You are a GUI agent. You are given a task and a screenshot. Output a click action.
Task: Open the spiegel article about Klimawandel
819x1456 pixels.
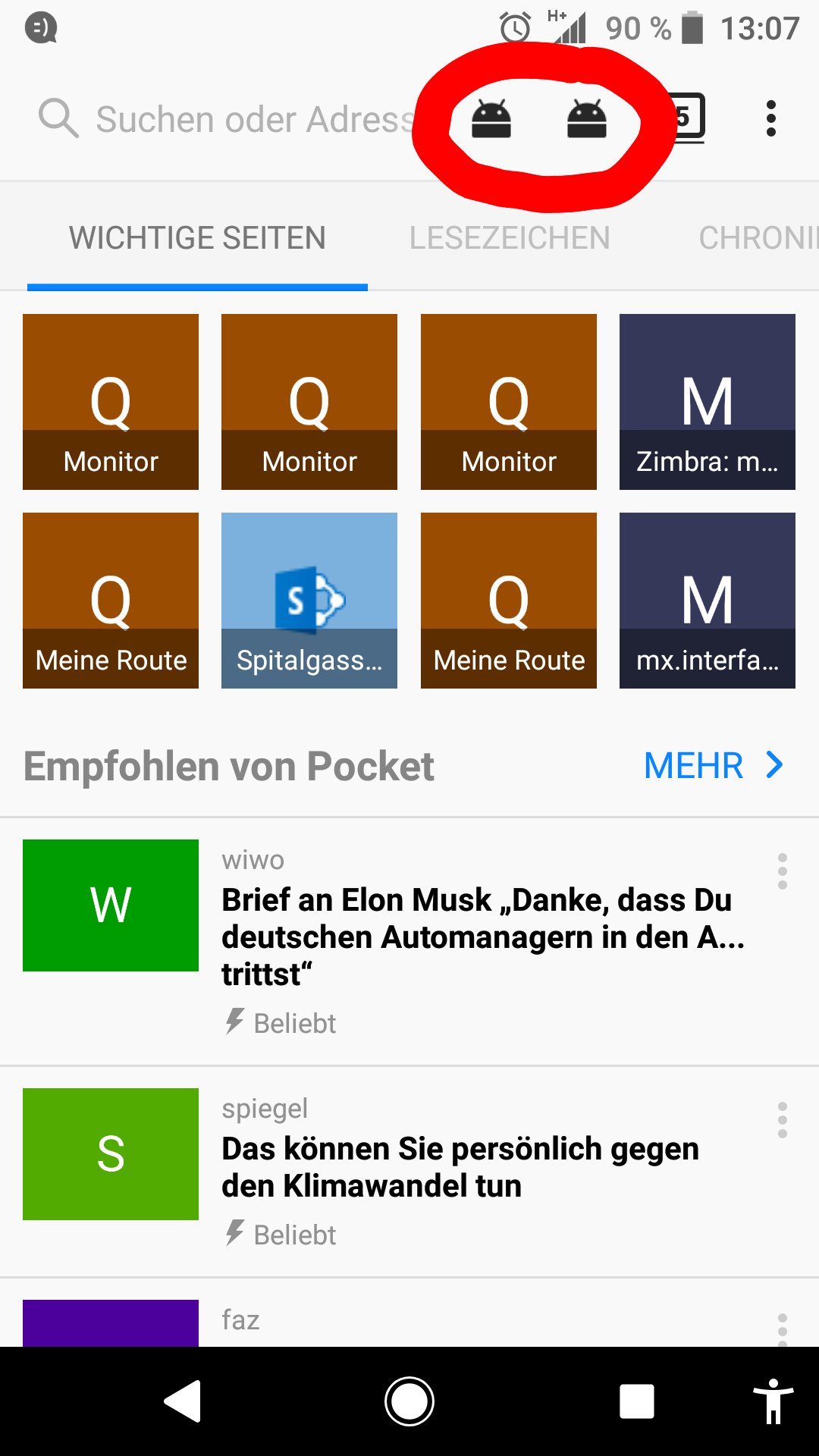click(460, 1168)
